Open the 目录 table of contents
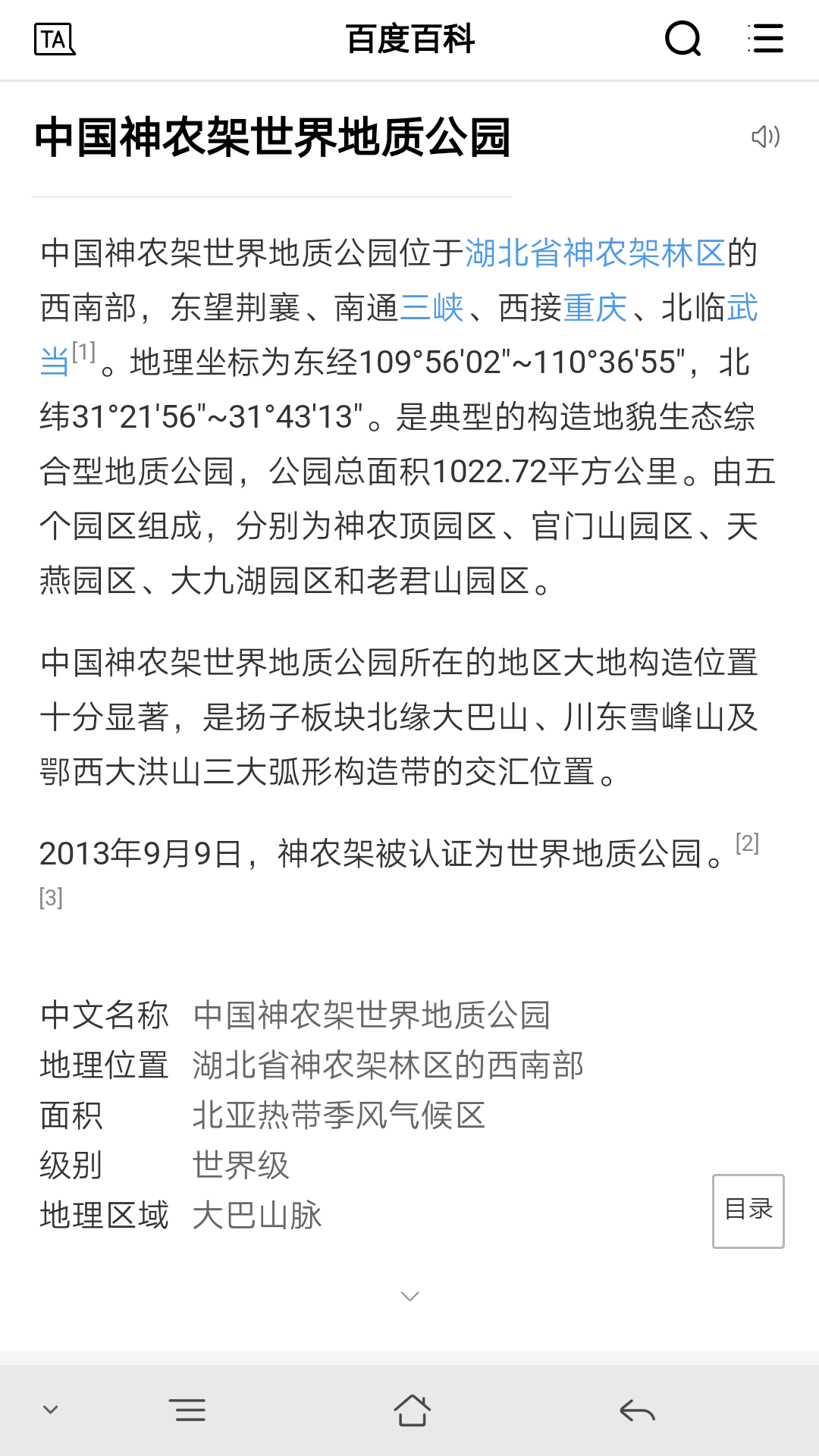Screen dimensions: 819x1456 click(748, 1211)
